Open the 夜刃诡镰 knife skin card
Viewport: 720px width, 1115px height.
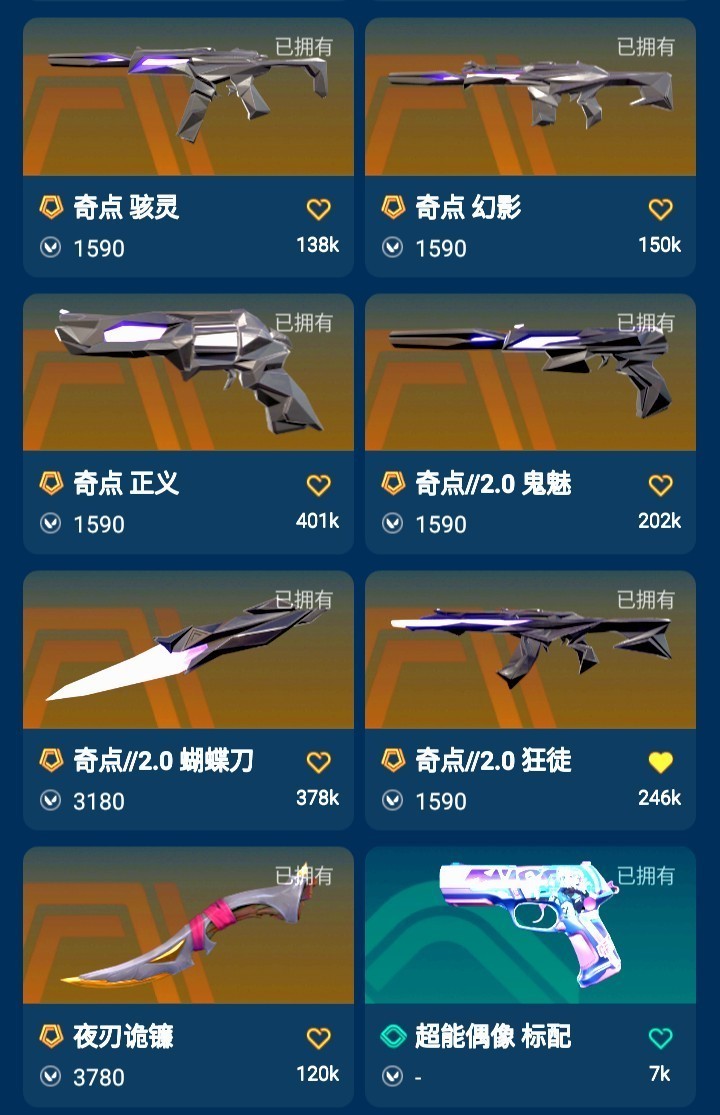[188, 976]
